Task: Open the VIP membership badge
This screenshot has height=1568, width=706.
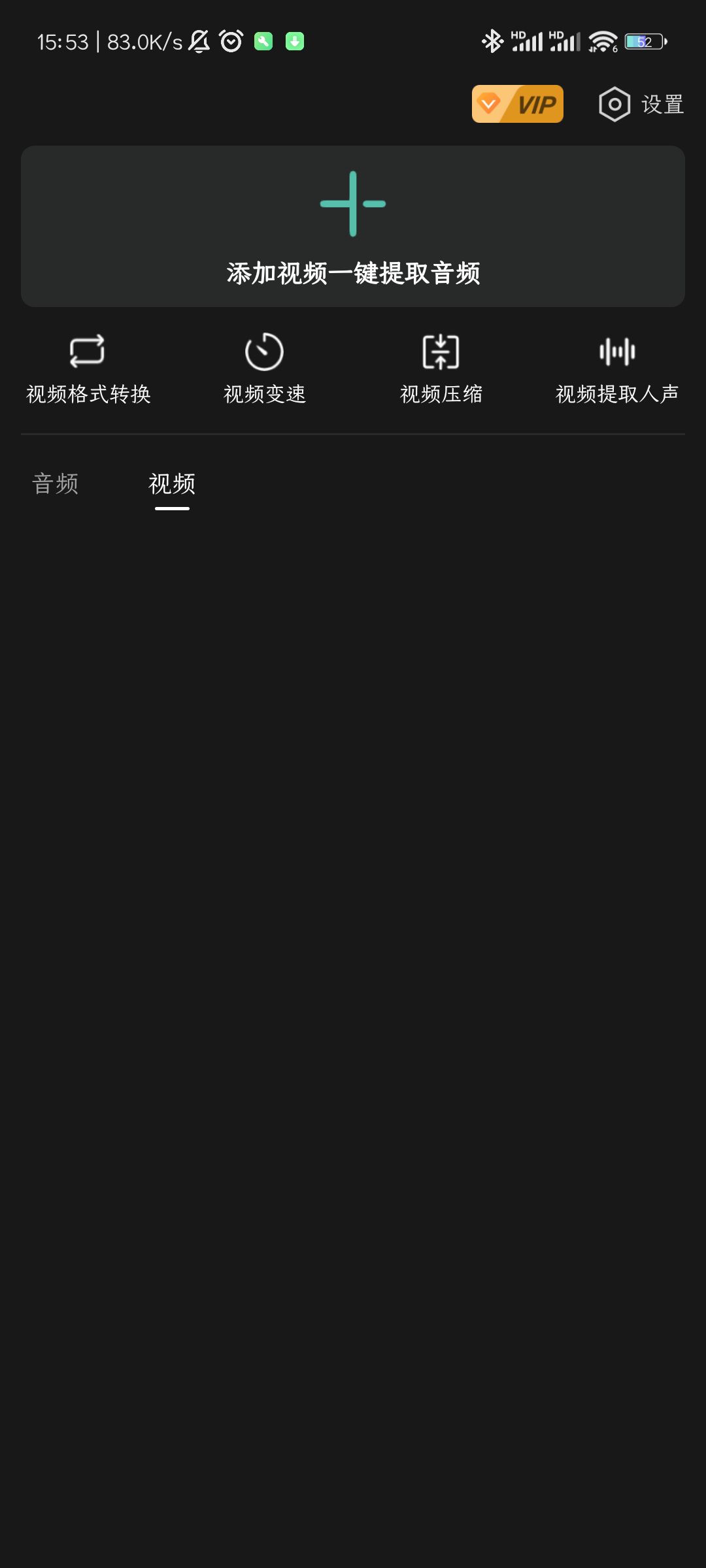Action: [517, 104]
